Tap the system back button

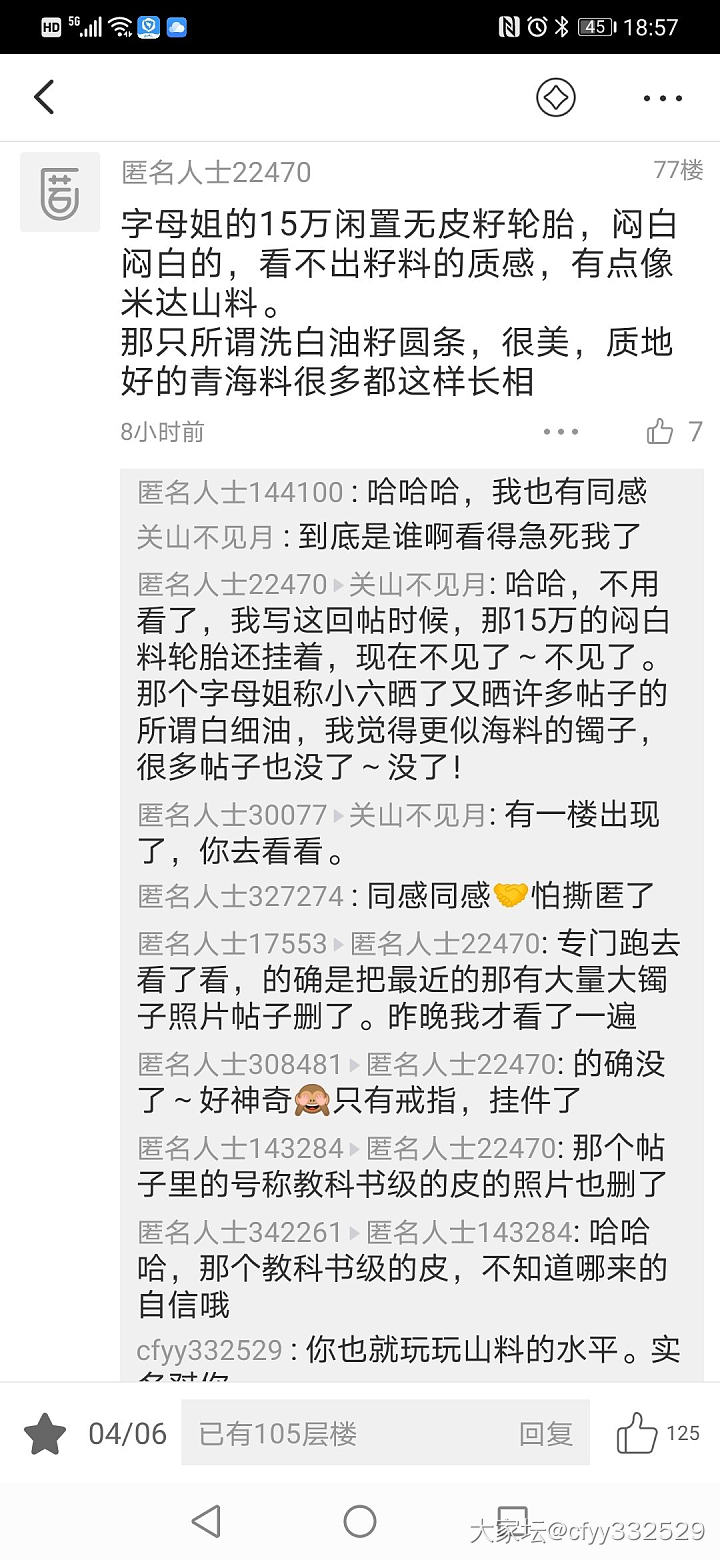click(x=206, y=1521)
